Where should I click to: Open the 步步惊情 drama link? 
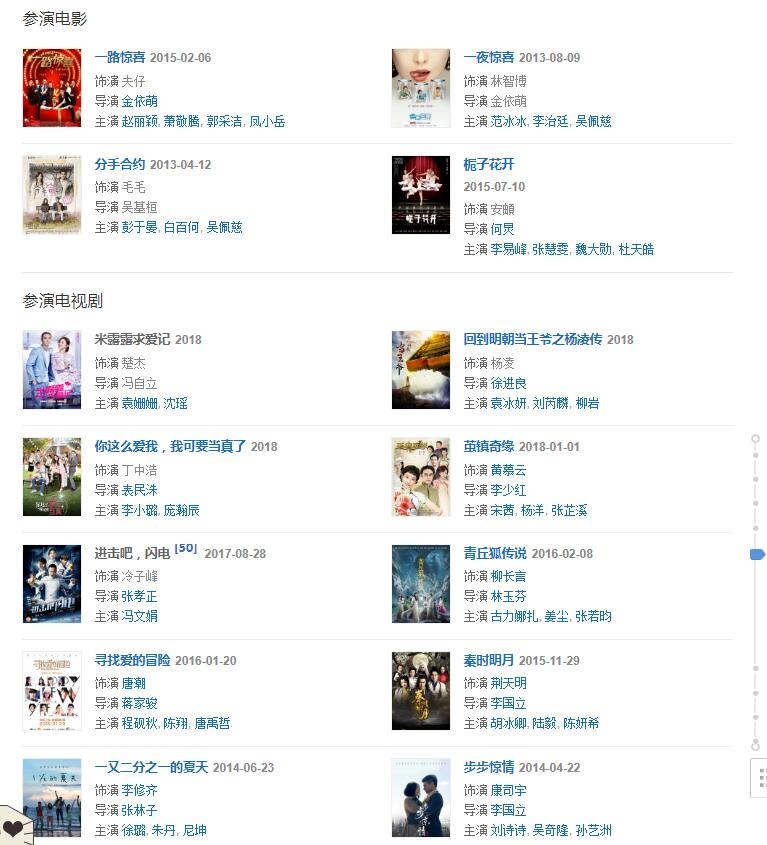(489, 768)
